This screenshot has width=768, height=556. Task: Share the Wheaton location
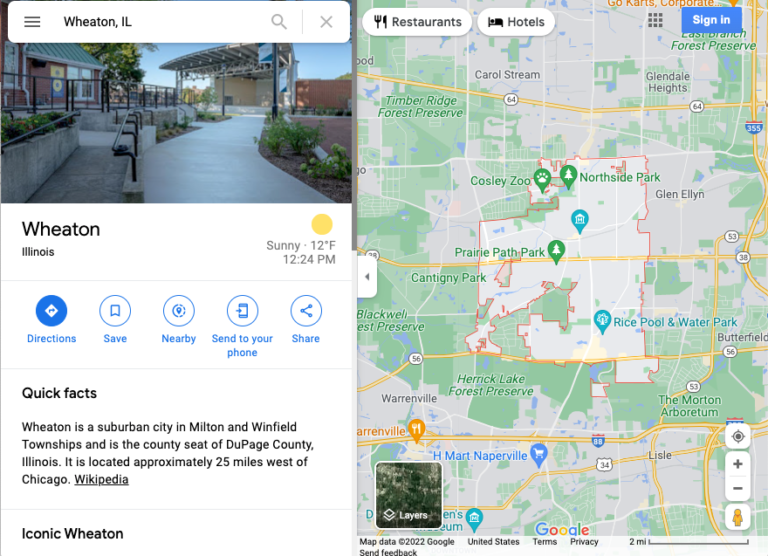click(306, 311)
